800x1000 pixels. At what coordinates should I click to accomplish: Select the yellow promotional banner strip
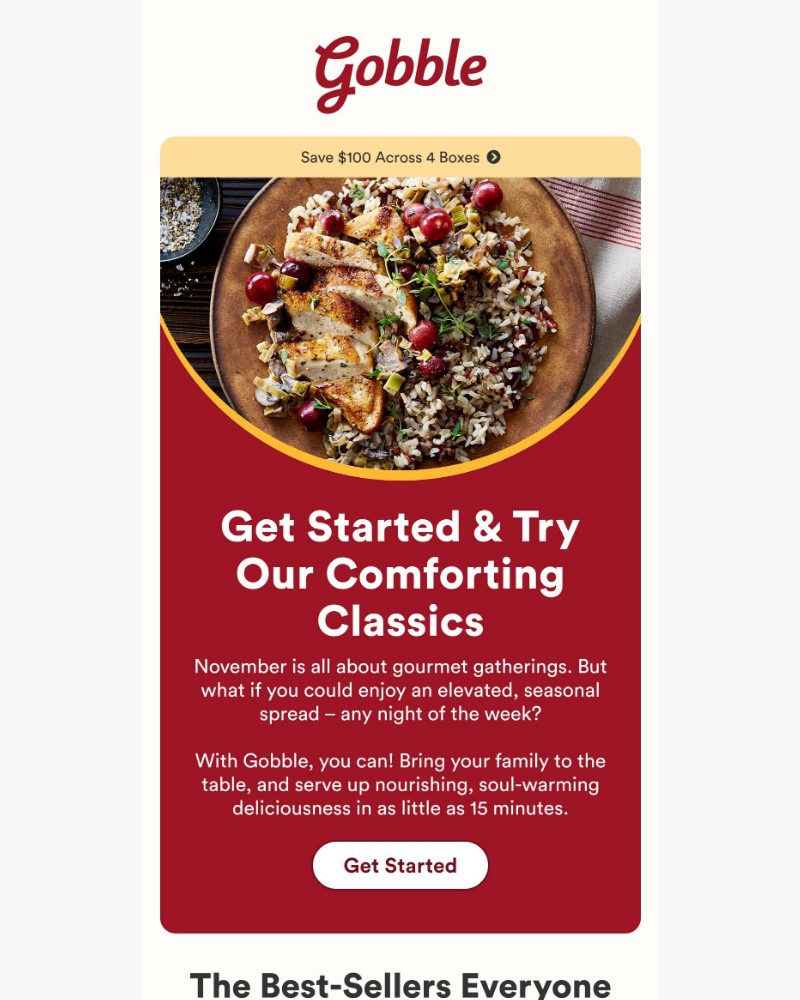400,156
